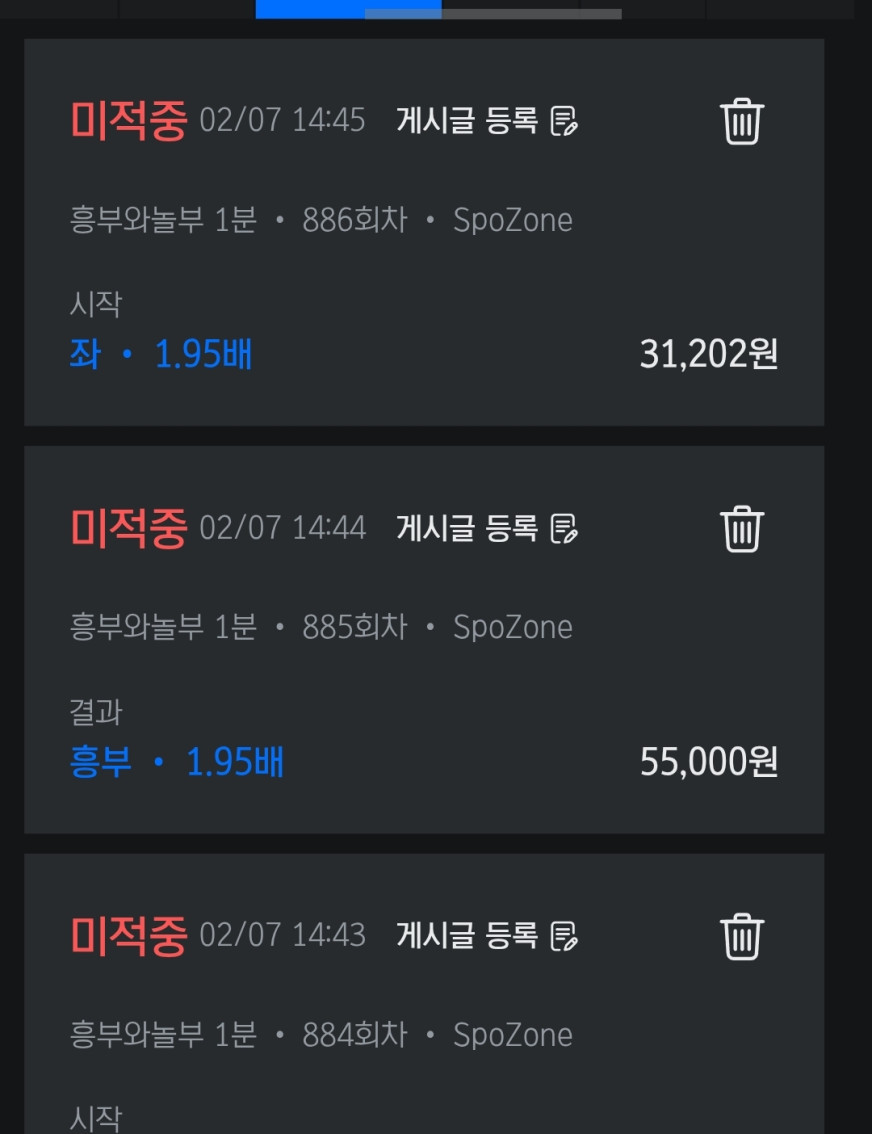This screenshot has height=1134, width=872.
Task: Delete the 884회차 bet record
Action: [741, 936]
